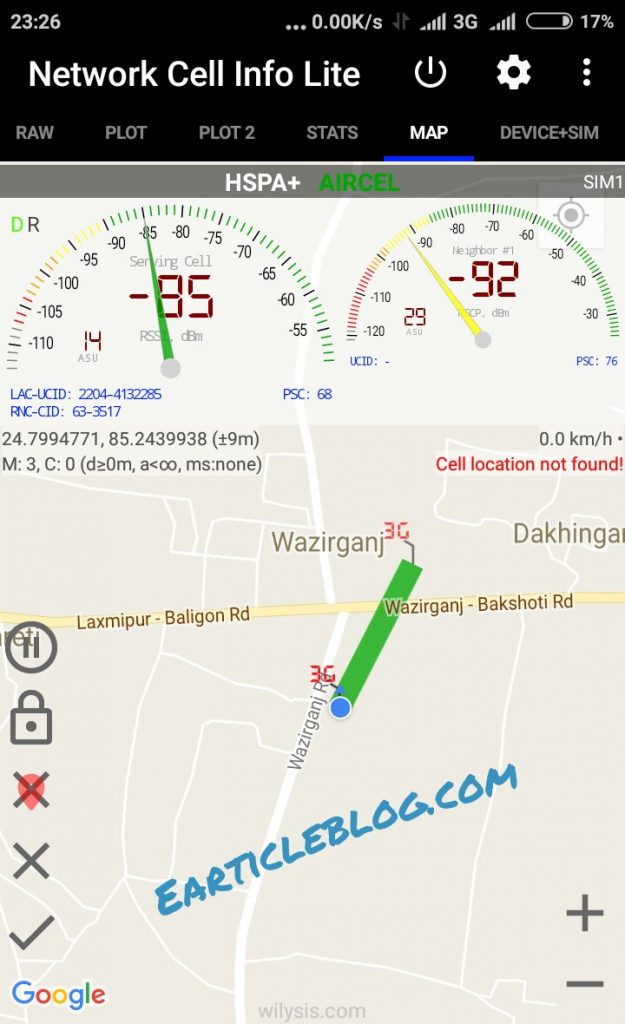Open the PLOT 2 tab
625x1024 pixels.
[227, 133]
